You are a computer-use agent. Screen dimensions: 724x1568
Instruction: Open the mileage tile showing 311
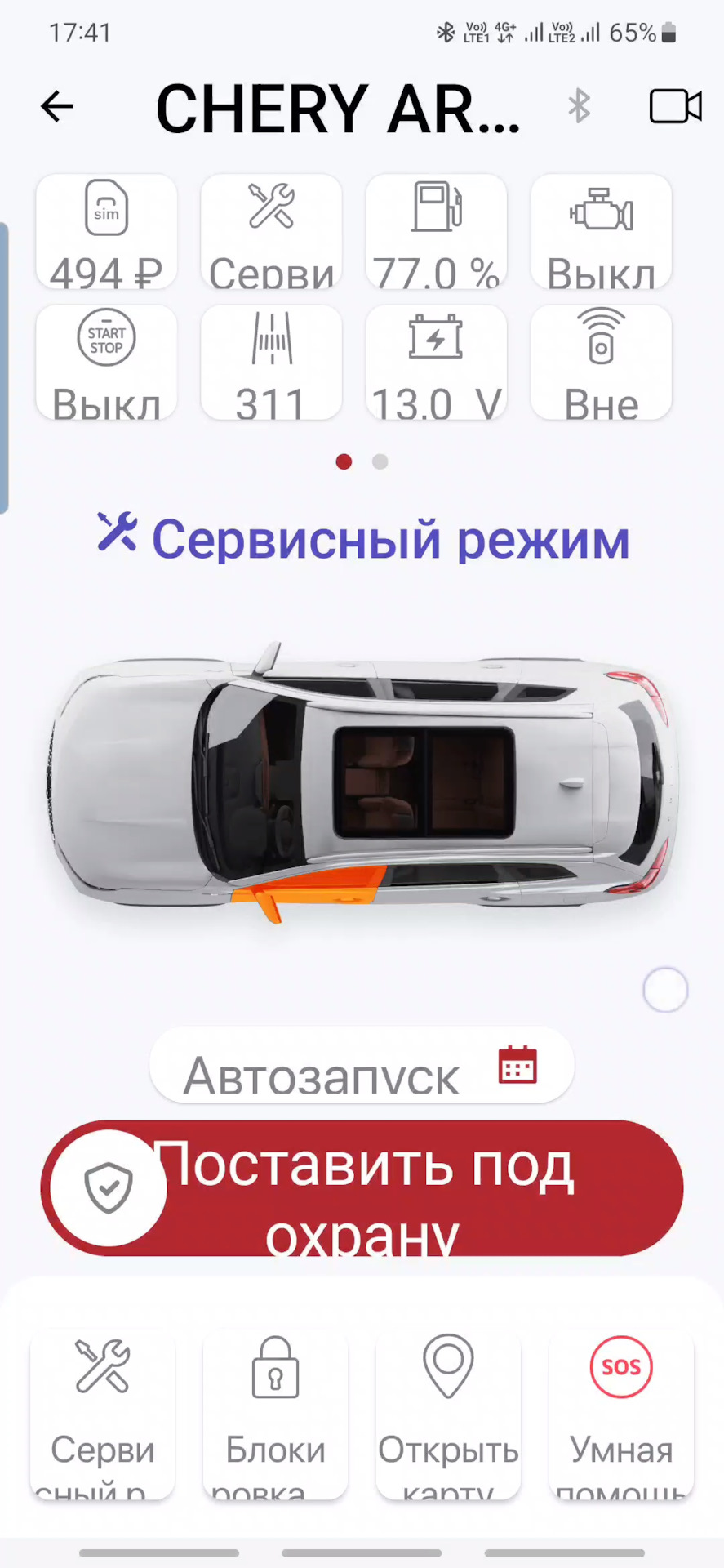click(271, 363)
